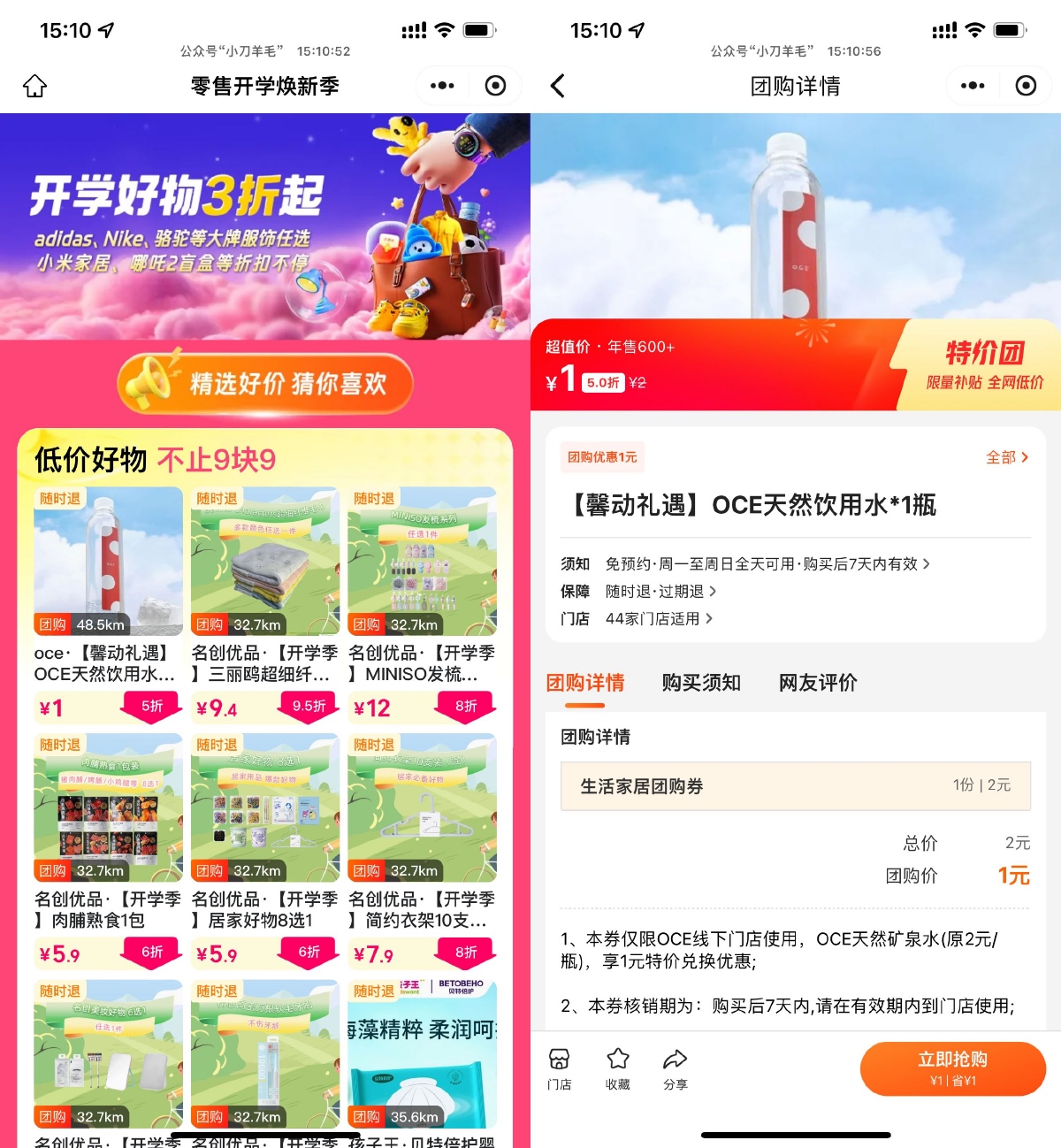Add this deal to 收藏 favorites

pyautogui.click(x=618, y=1068)
